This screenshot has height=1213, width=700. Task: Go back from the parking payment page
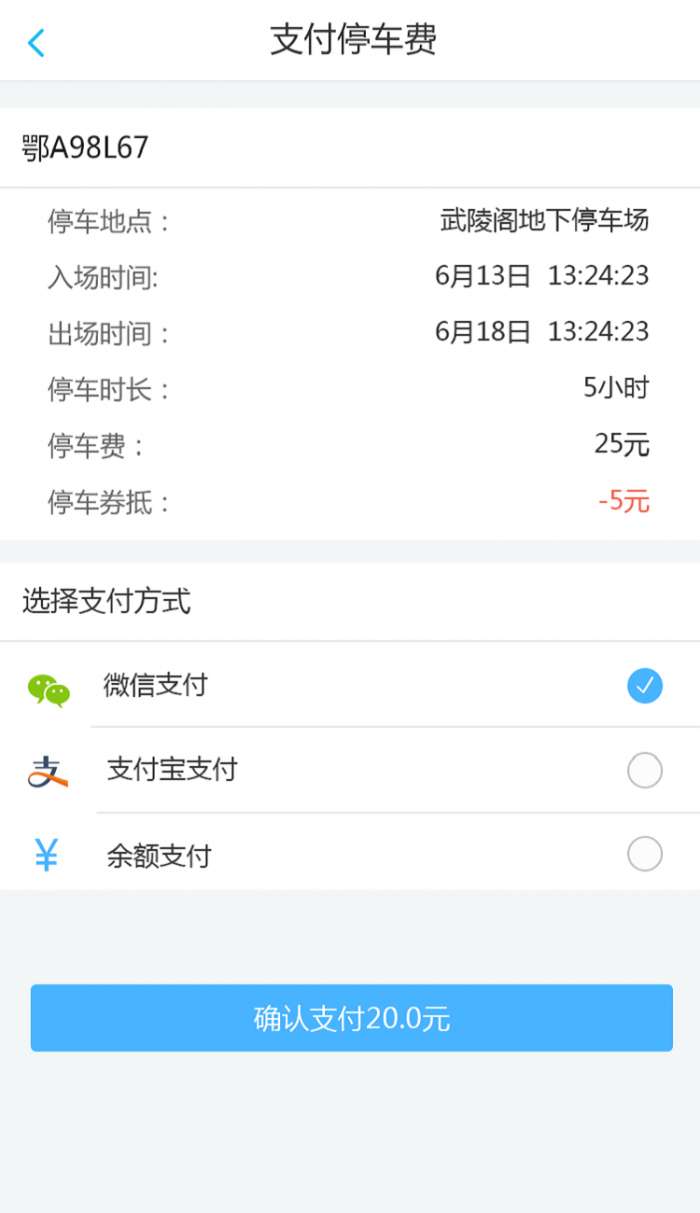pyautogui.click(x=37, y=43)
